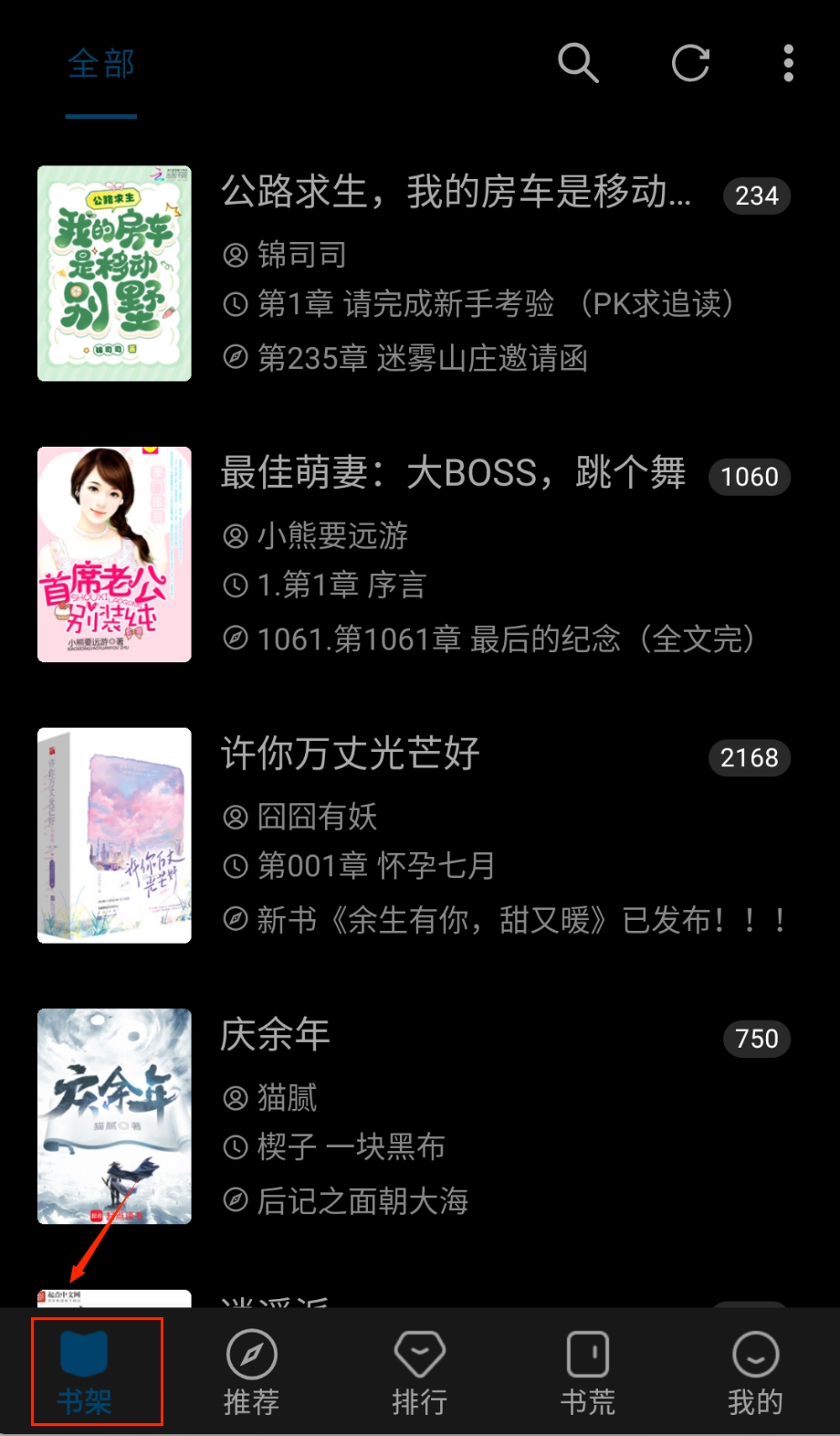This screenshot has width=840, height=1436.
Task: Switch to the 推荐 tab
Action: point(252,1372)
